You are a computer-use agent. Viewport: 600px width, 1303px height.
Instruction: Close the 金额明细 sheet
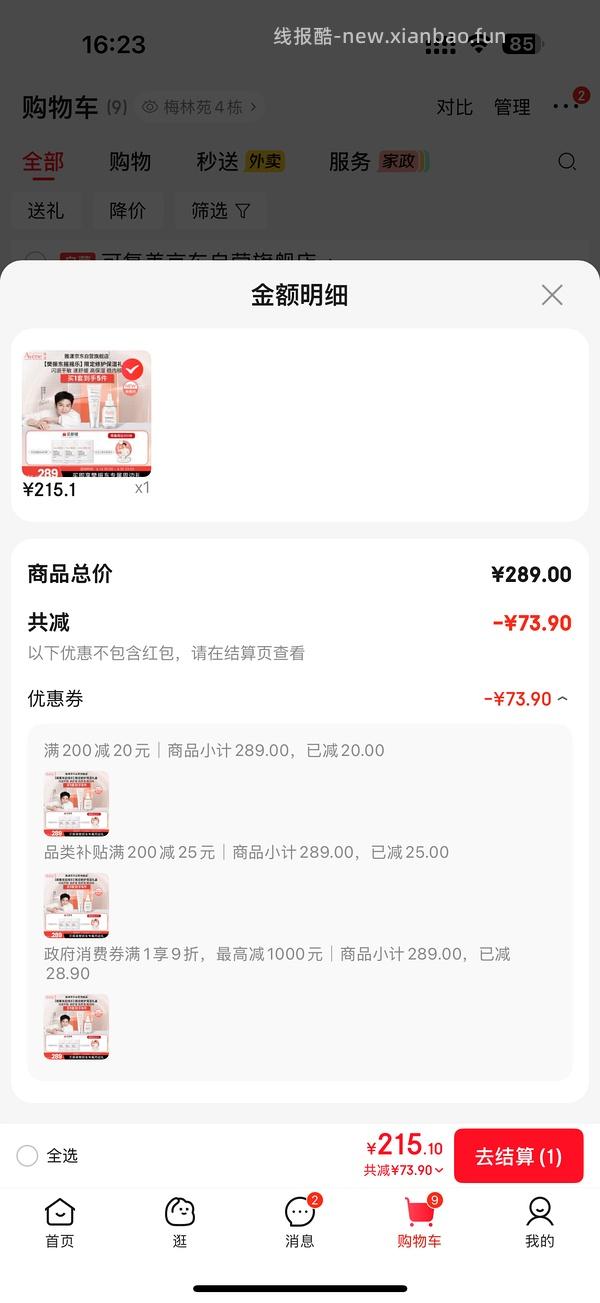tap(552, 295)
